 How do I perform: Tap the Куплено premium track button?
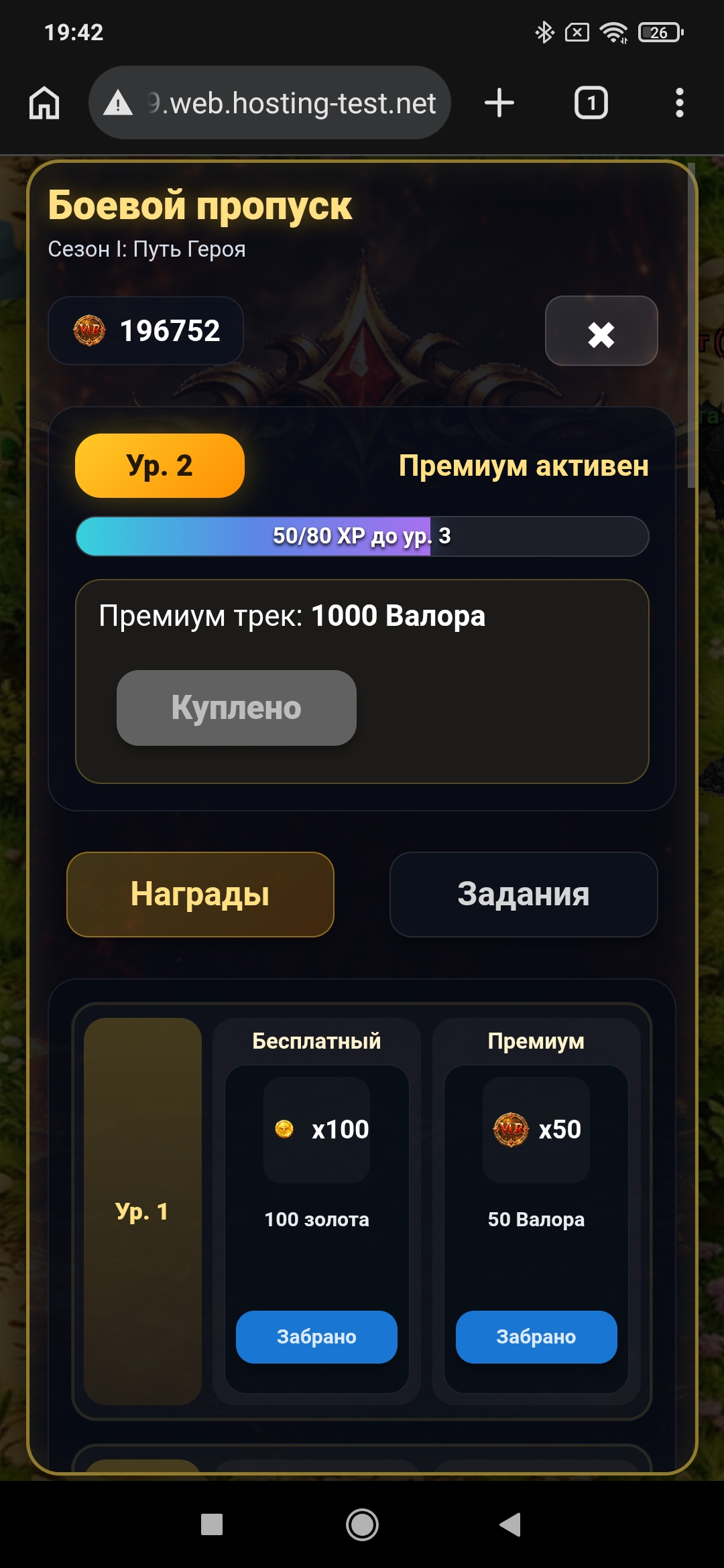tap(236, 708)
